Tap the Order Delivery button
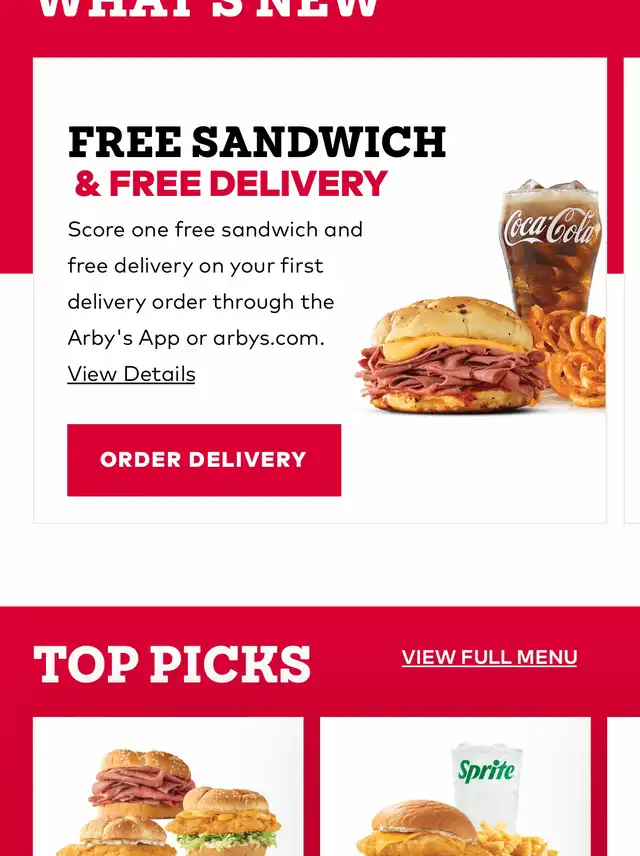The image size is (640, 856). (x=204, y=460)
